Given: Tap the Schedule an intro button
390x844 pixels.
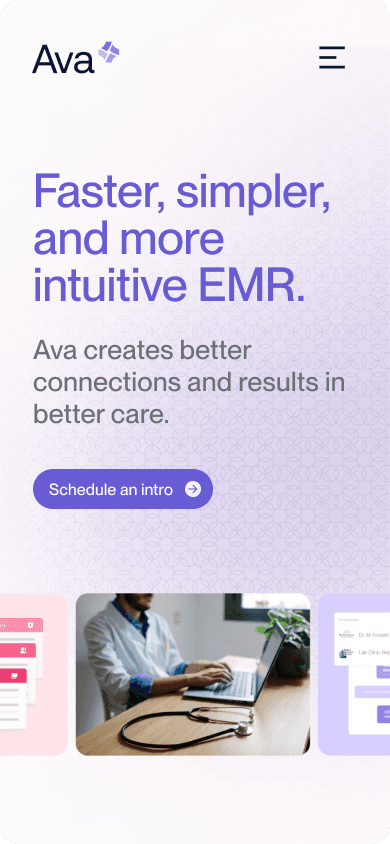Looking at the screenshot, I should click(123, 489).
